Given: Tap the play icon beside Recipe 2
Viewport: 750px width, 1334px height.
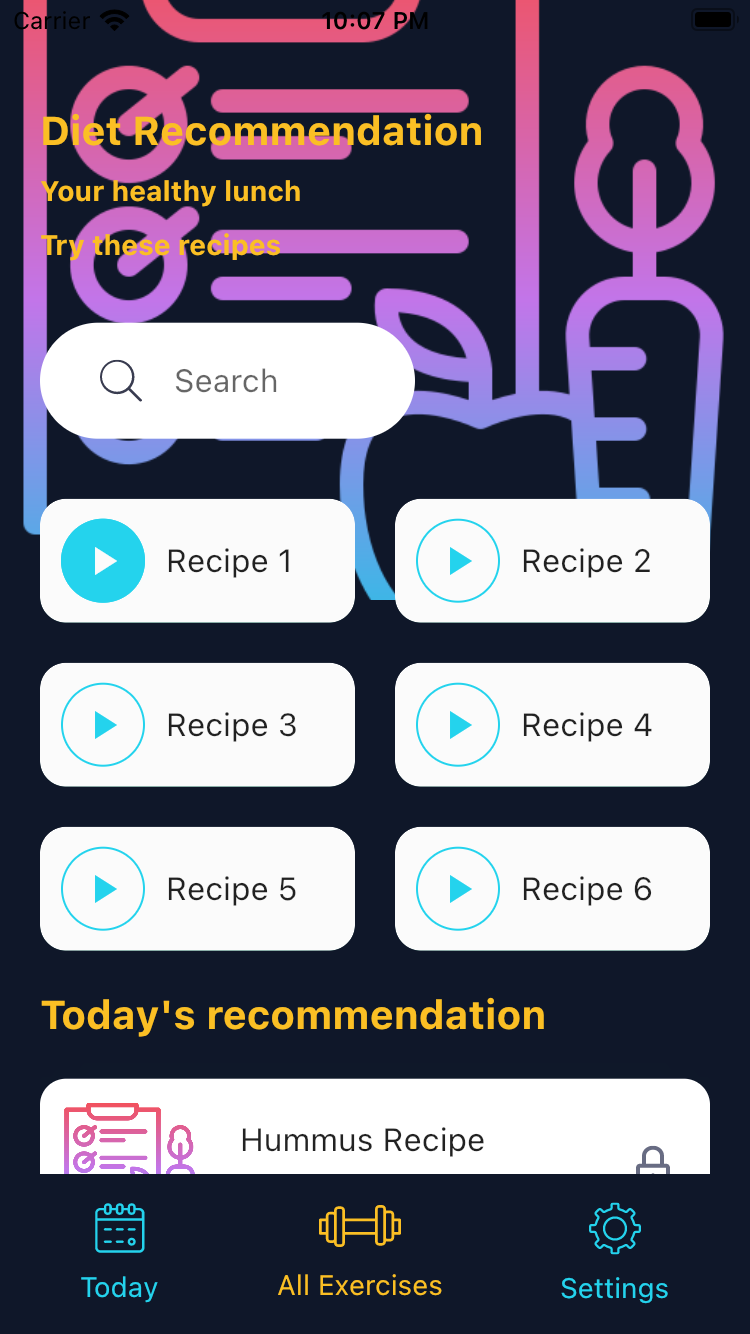Looking at the screenshot, I should click(x=458, y=561).
